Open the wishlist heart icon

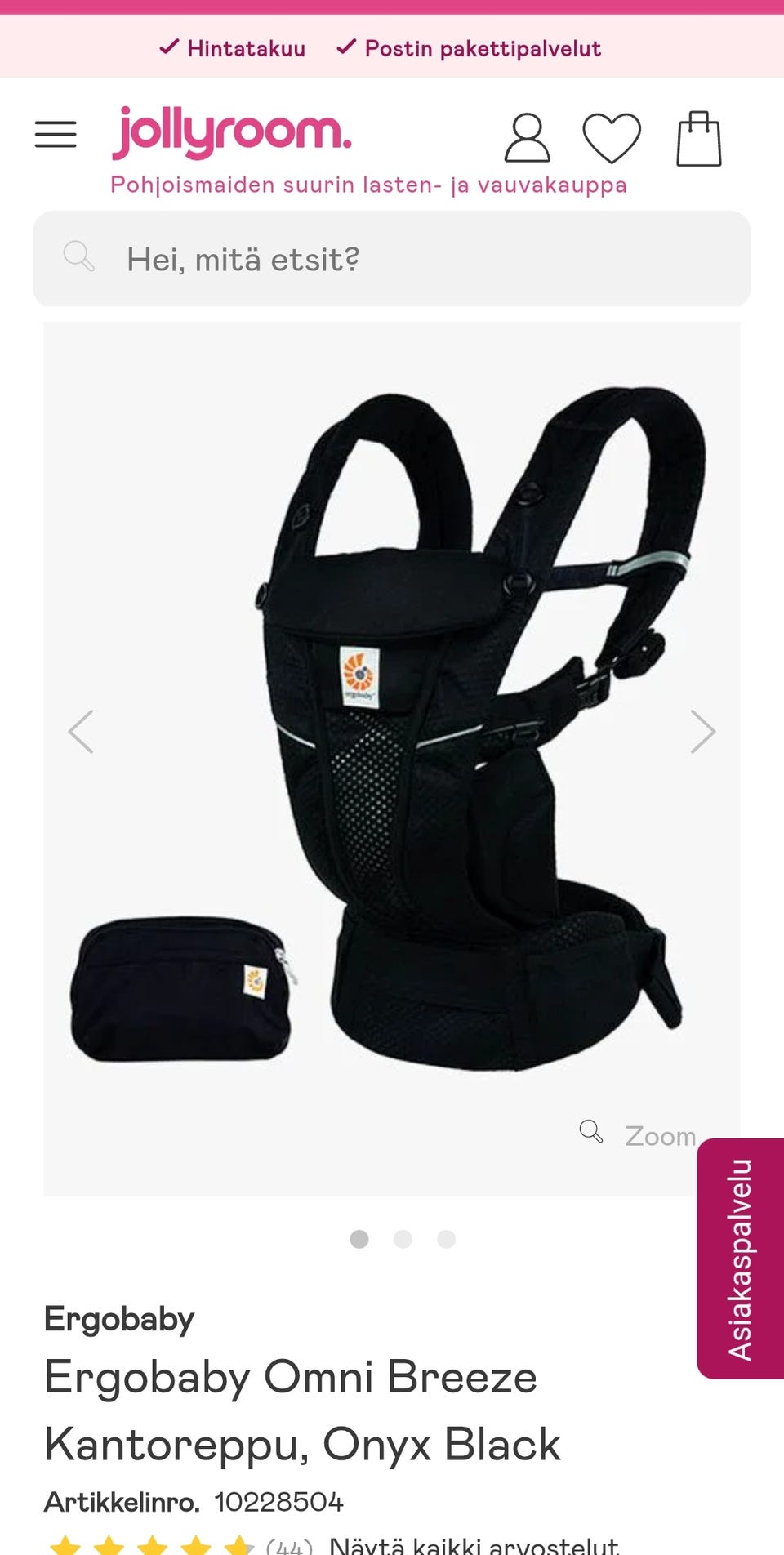(x=611, y=138)
